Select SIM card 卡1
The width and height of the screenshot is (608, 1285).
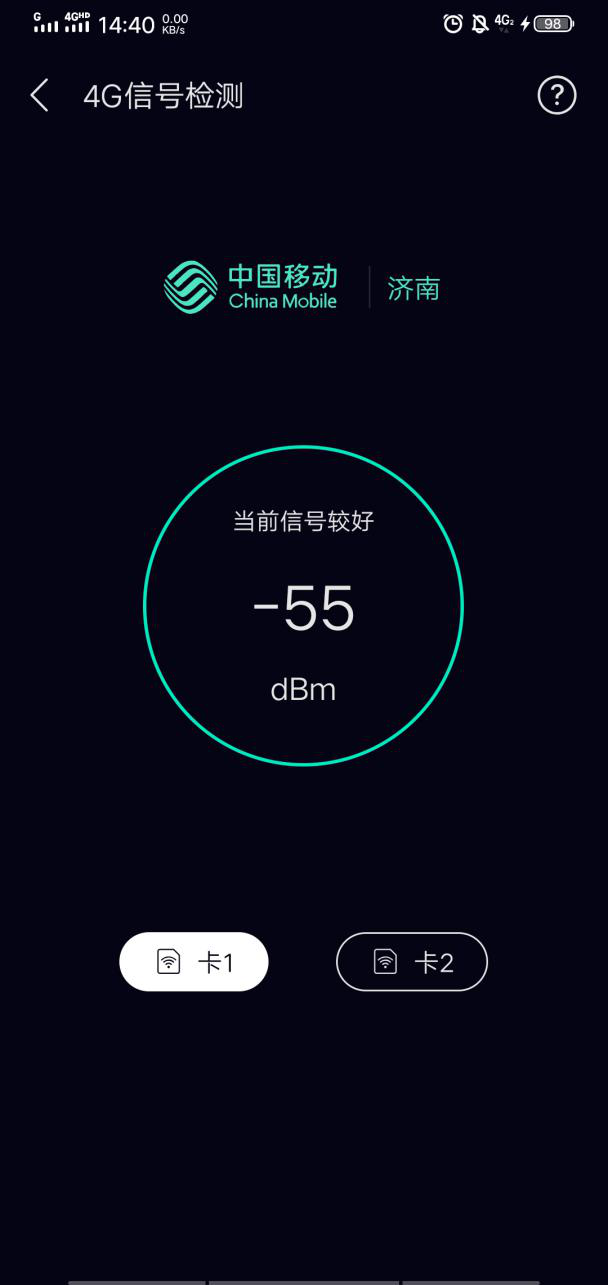click(x=194, y=962)
